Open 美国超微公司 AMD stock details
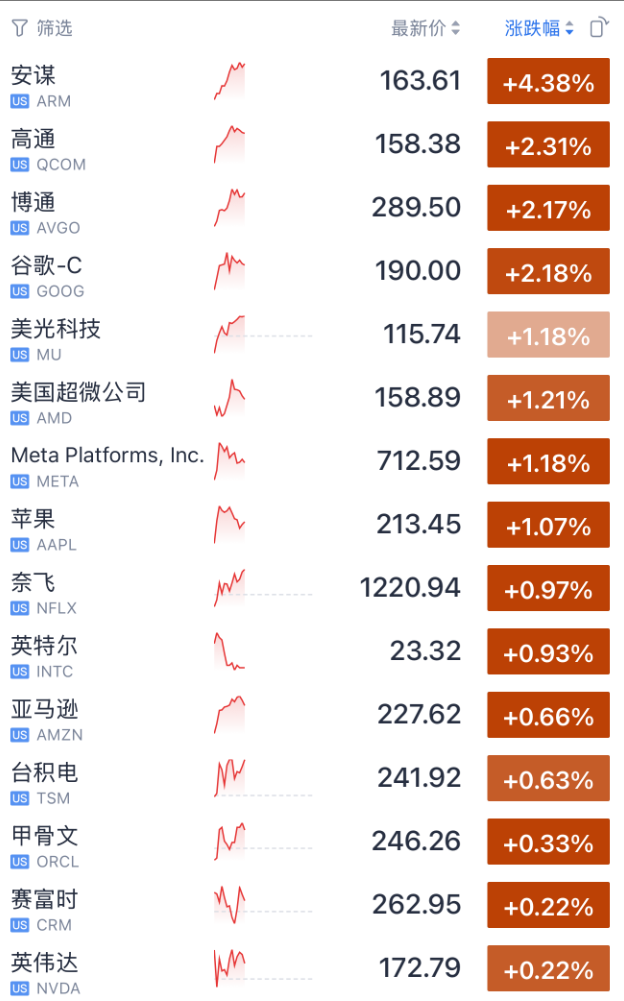 coord(312,398)
